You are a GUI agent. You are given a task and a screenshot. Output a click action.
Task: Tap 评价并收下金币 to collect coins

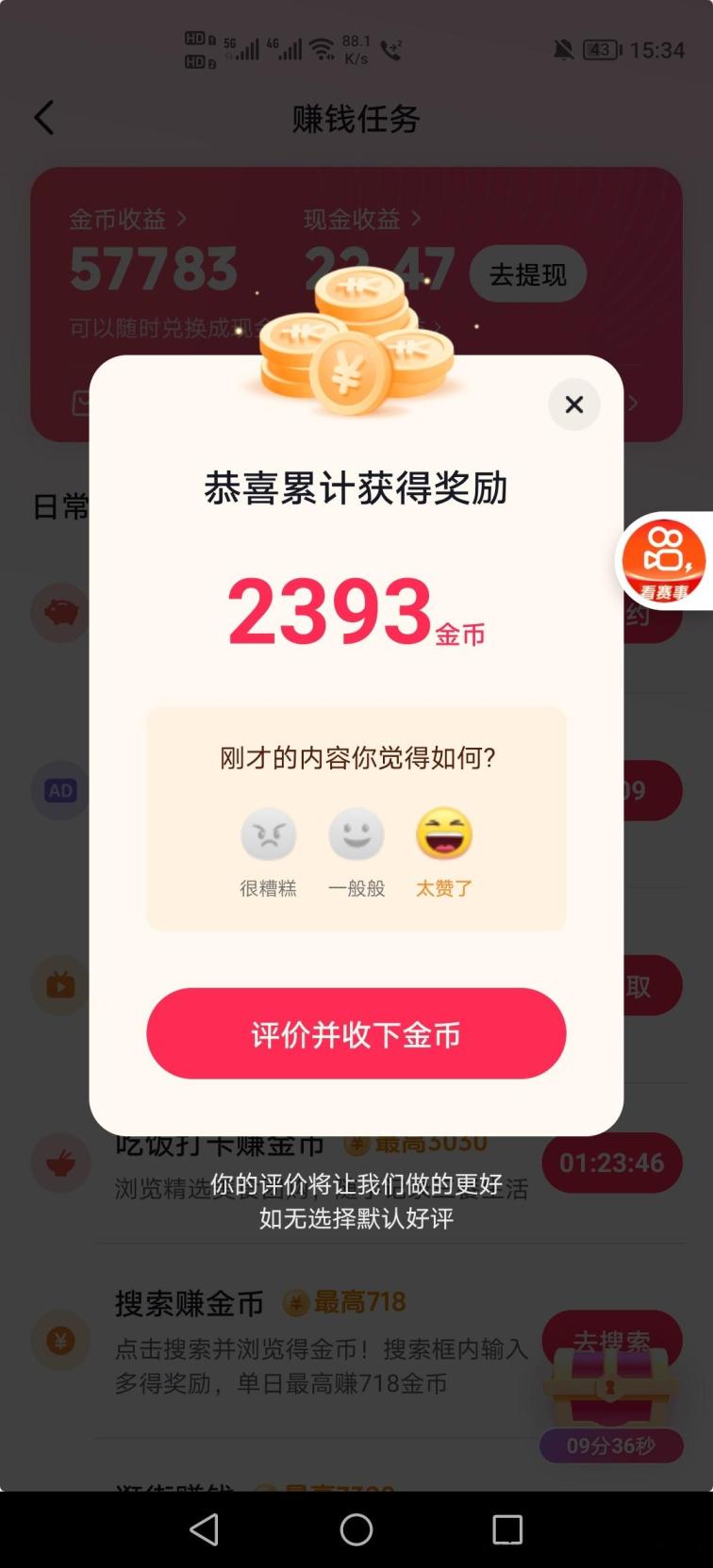pos(356,1033)
